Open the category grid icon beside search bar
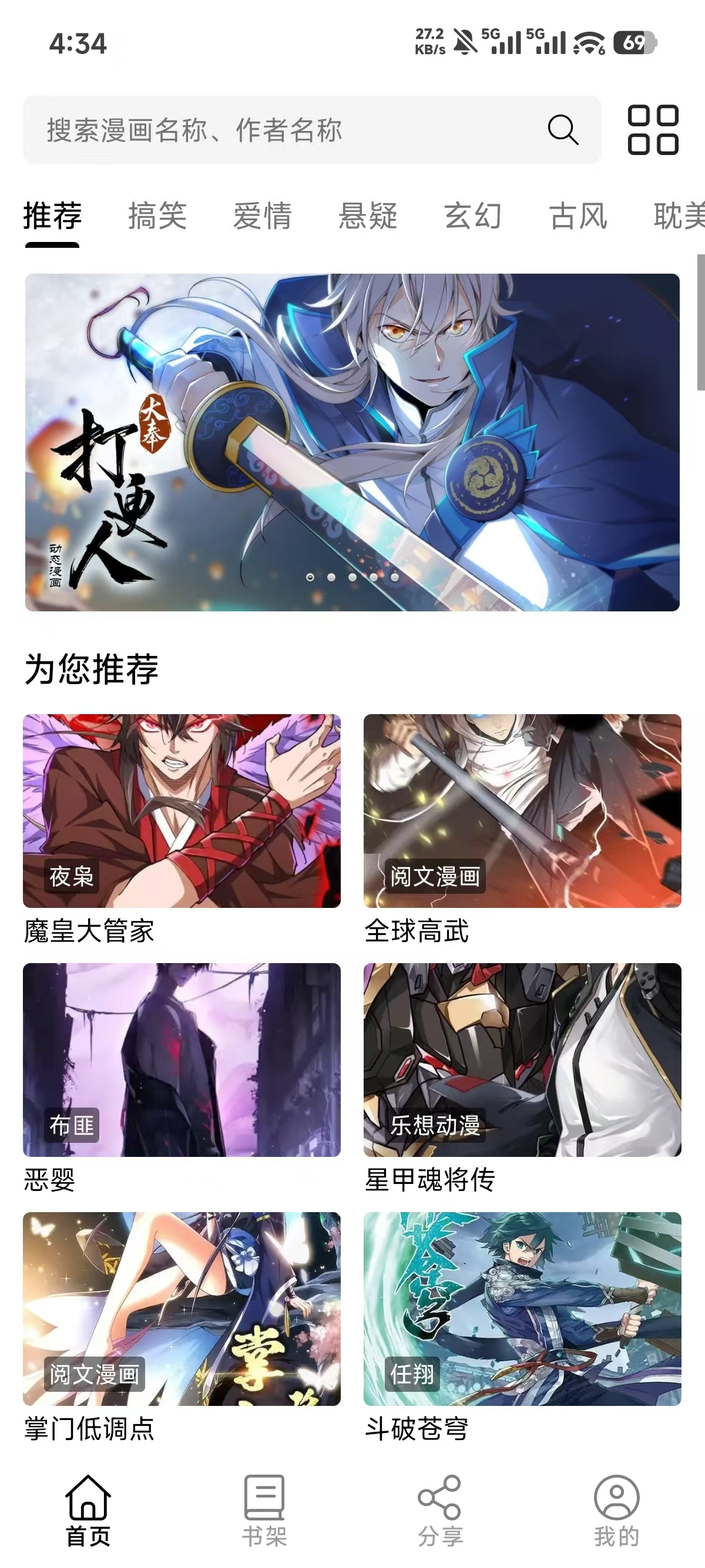The width and height of the screenshot is (705, 1568). [654, 130]
